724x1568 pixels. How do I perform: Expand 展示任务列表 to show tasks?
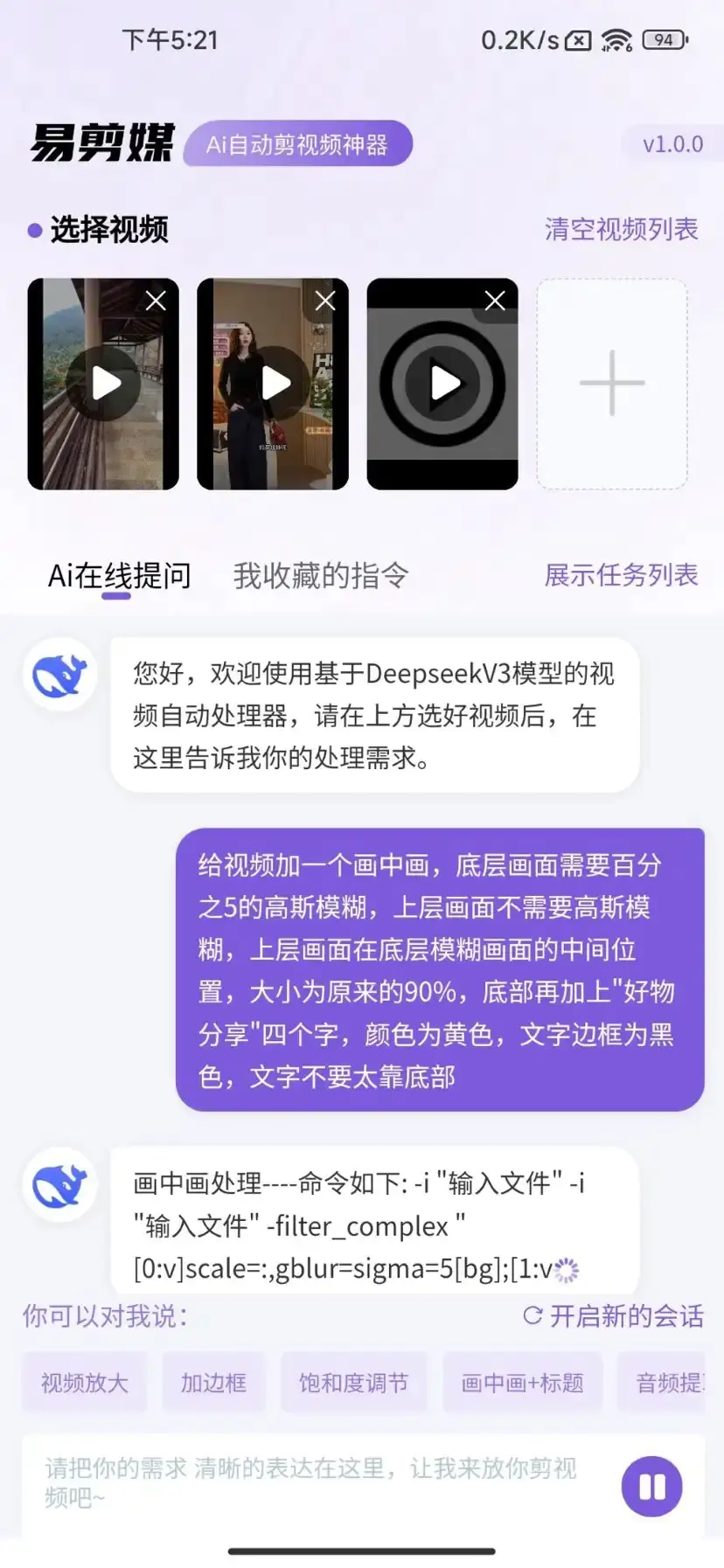coord(621,575)
